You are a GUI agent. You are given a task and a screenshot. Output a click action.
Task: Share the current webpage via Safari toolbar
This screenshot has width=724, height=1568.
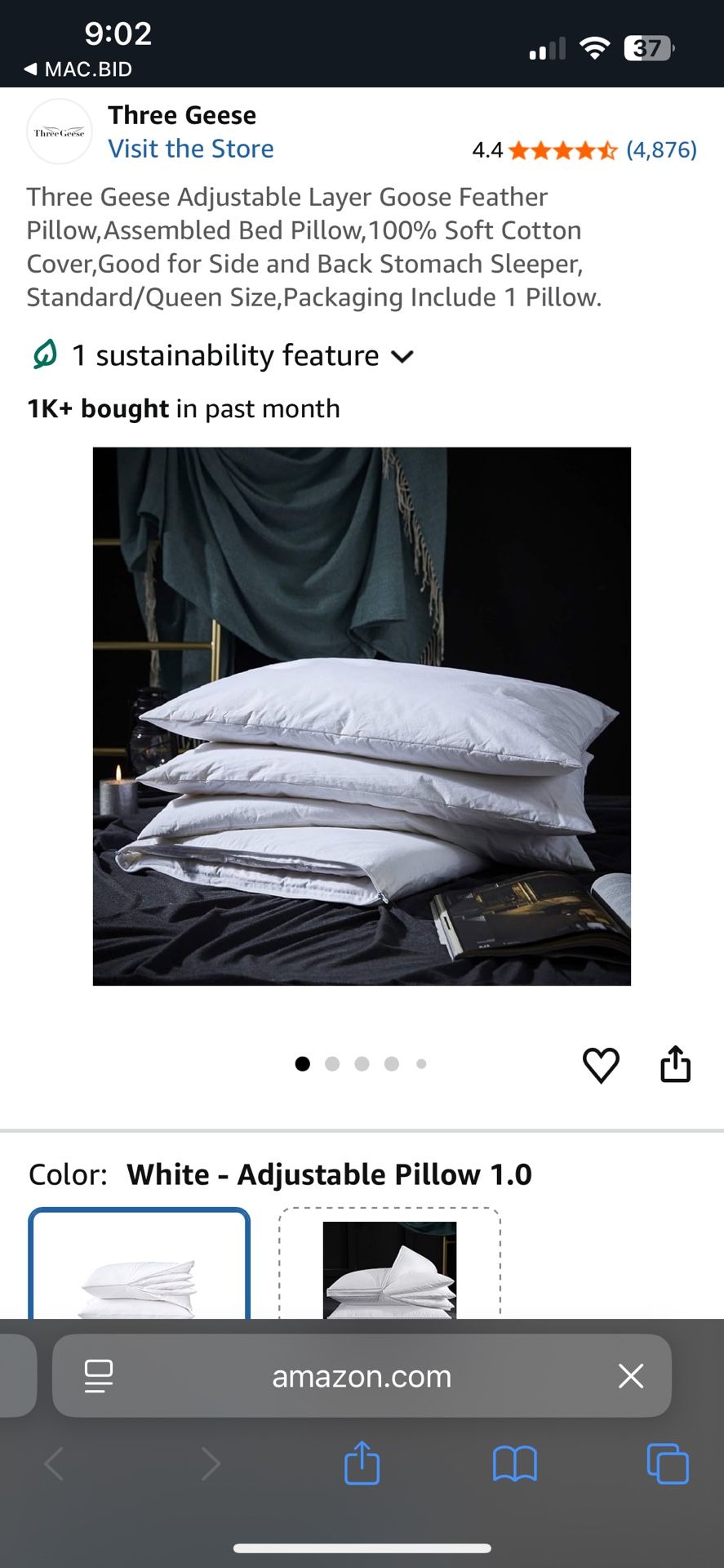pos(362,1464)
